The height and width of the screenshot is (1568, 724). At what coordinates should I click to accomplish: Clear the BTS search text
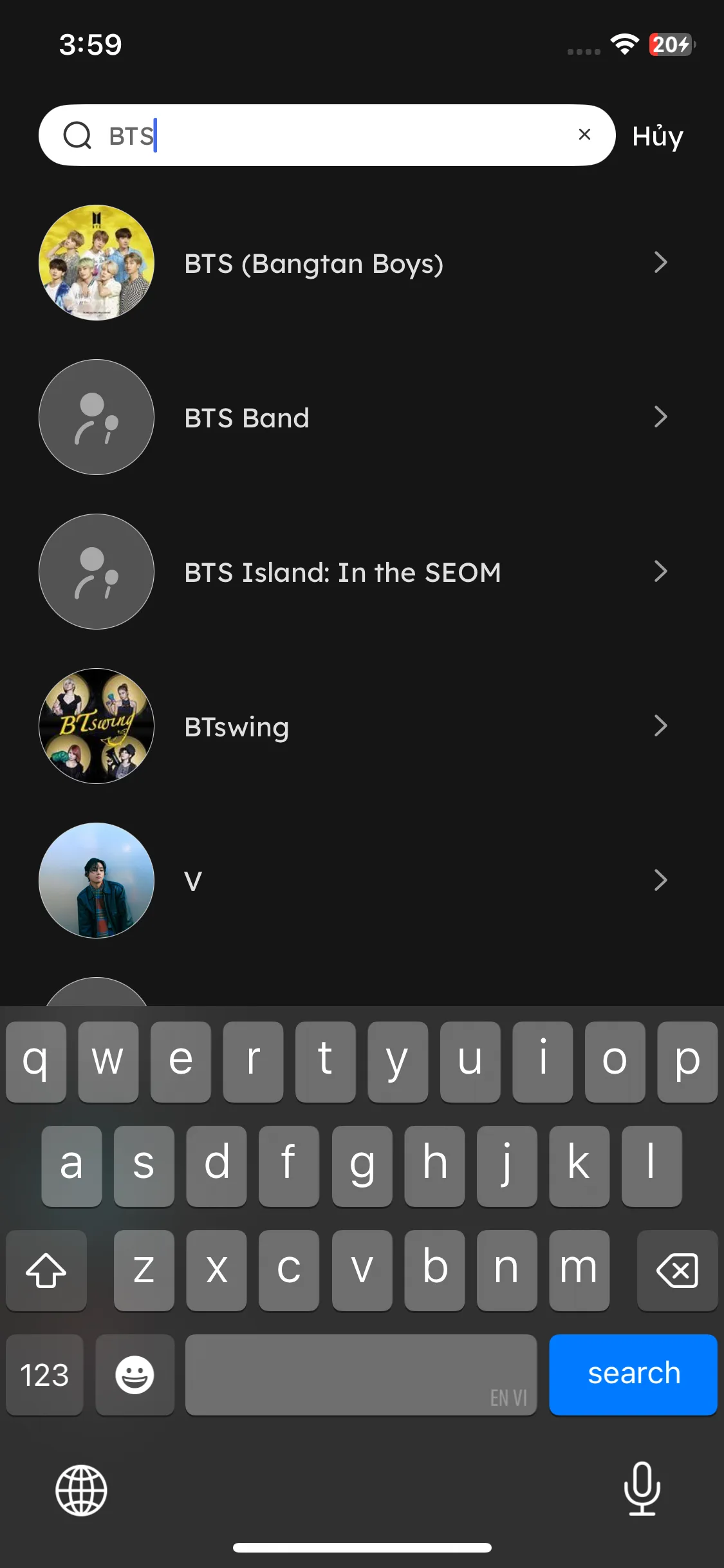click(x=584, y=135)
